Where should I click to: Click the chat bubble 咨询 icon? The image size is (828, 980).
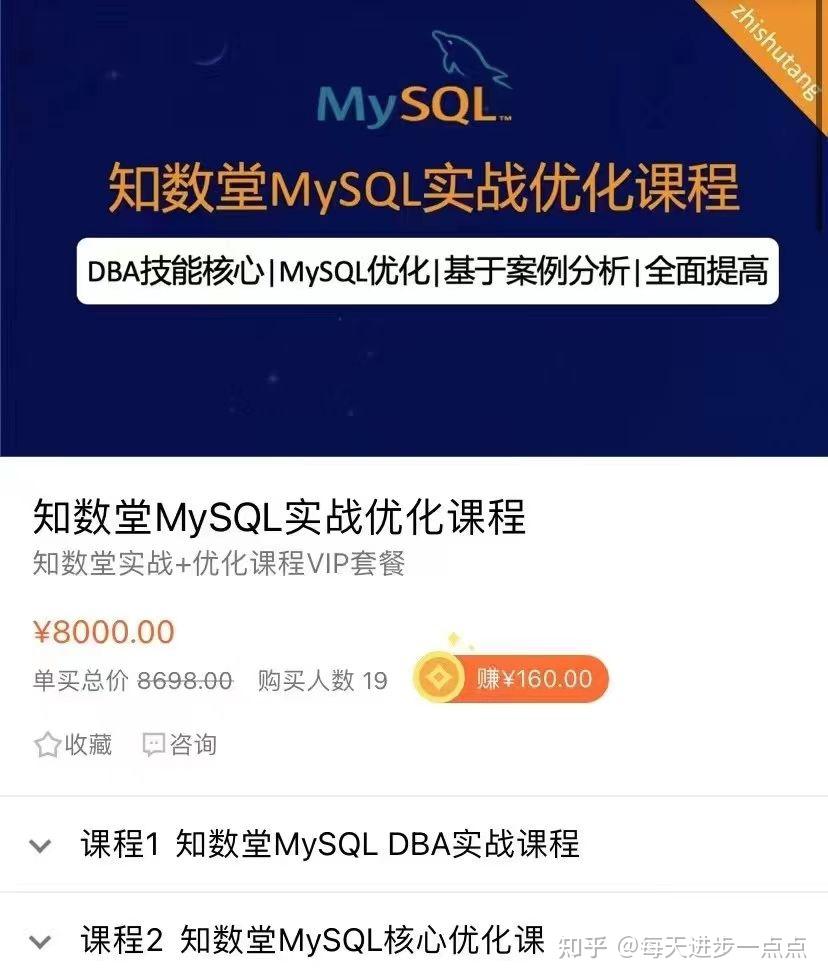pos(154,744)
